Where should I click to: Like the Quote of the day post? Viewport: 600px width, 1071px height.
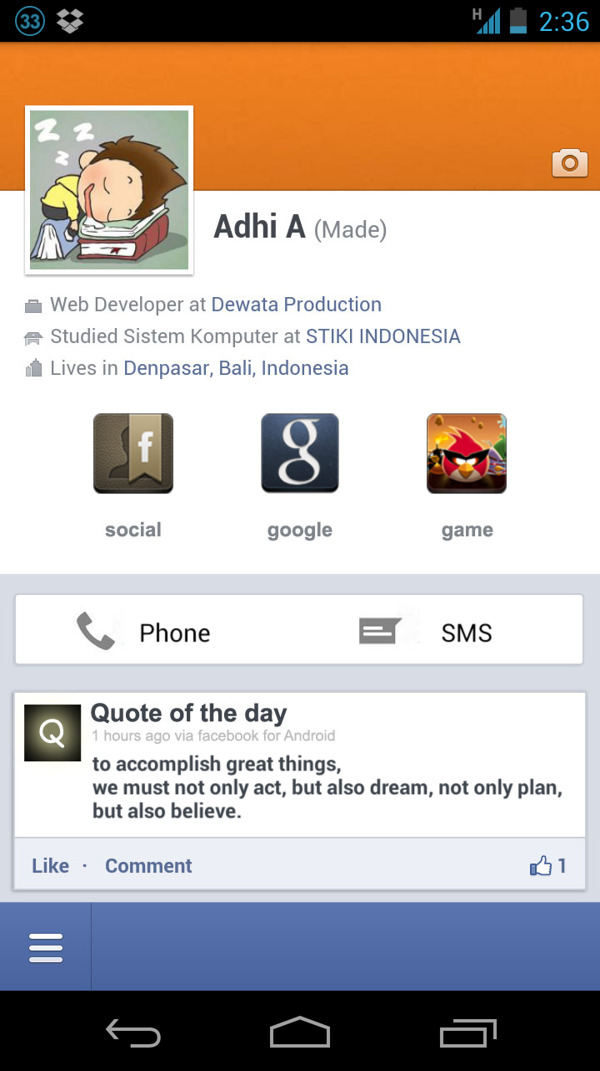pos(50,866)
